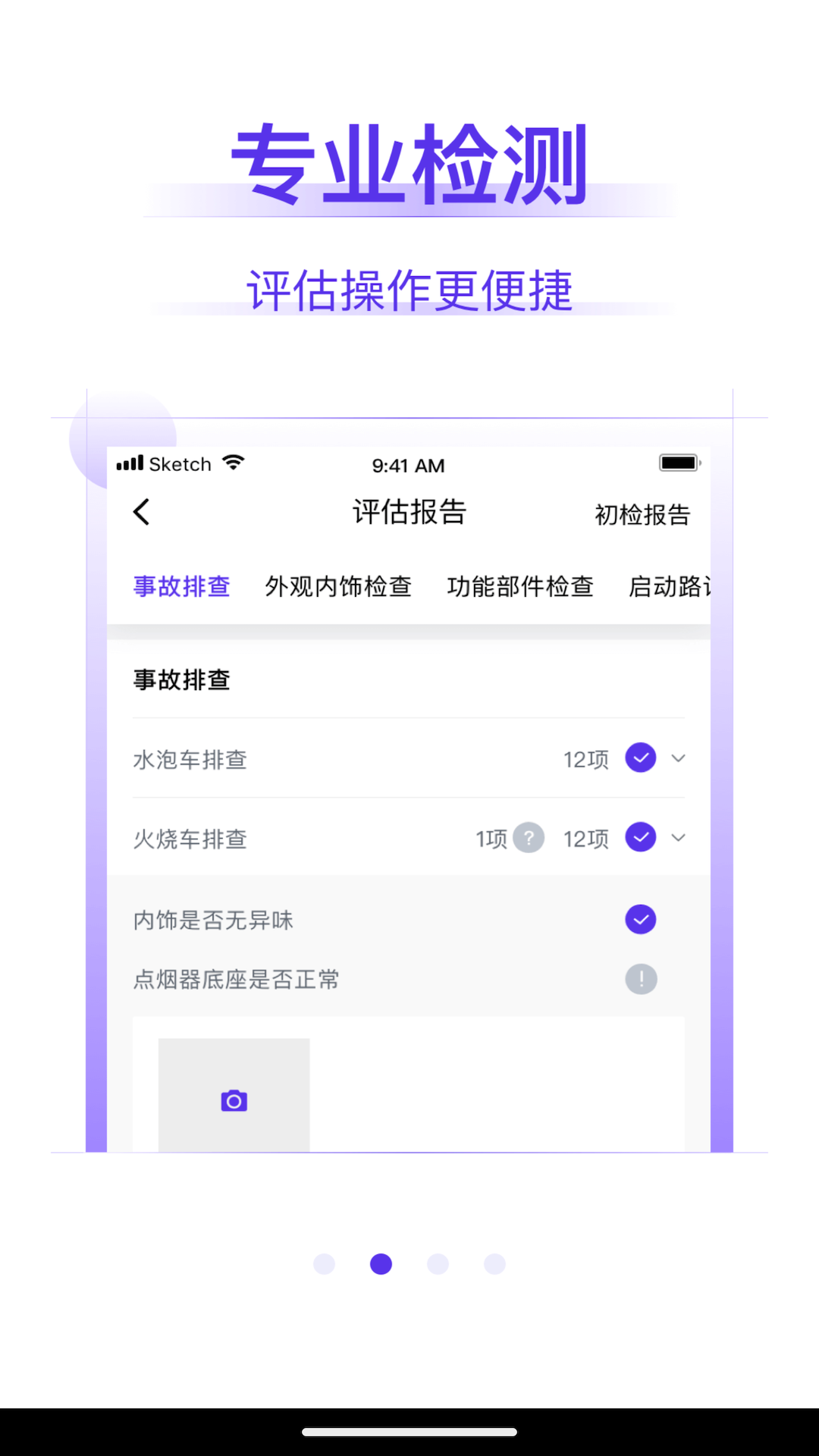Select the third page indicator dot

pos(438,1264)
